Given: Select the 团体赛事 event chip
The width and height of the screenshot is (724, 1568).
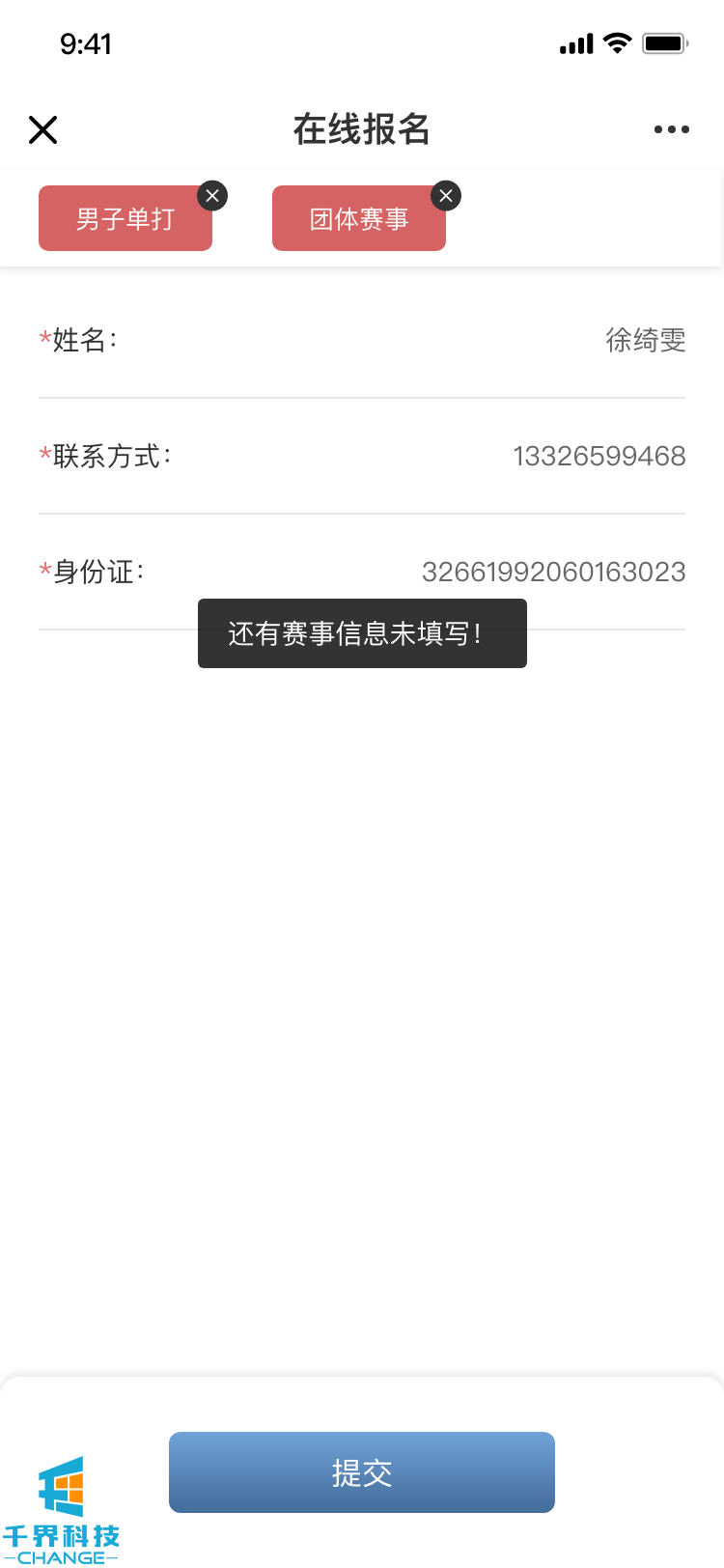Looking at the screenshot, I should point(358,220).
